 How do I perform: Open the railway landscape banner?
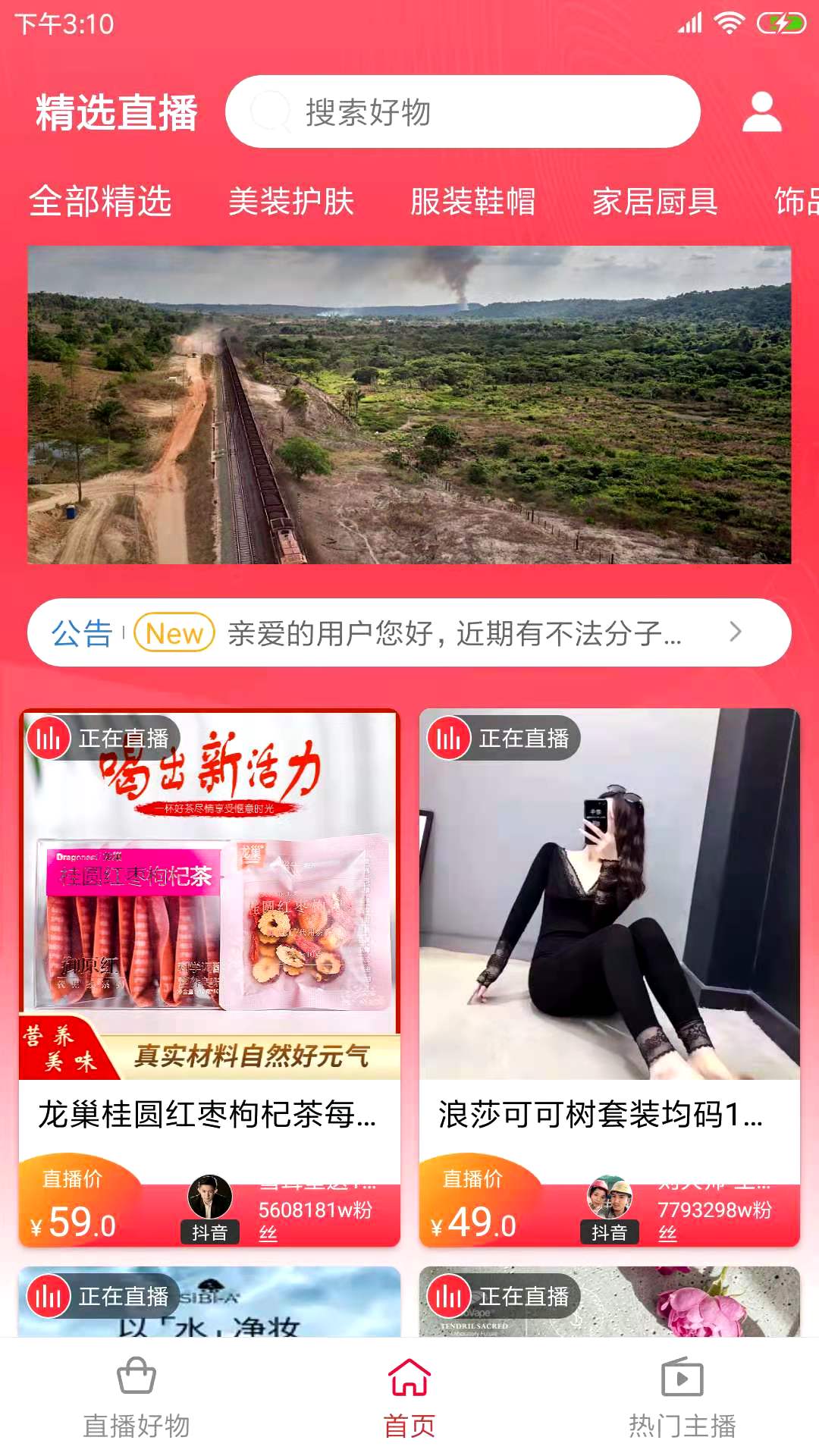coord(409,405)
